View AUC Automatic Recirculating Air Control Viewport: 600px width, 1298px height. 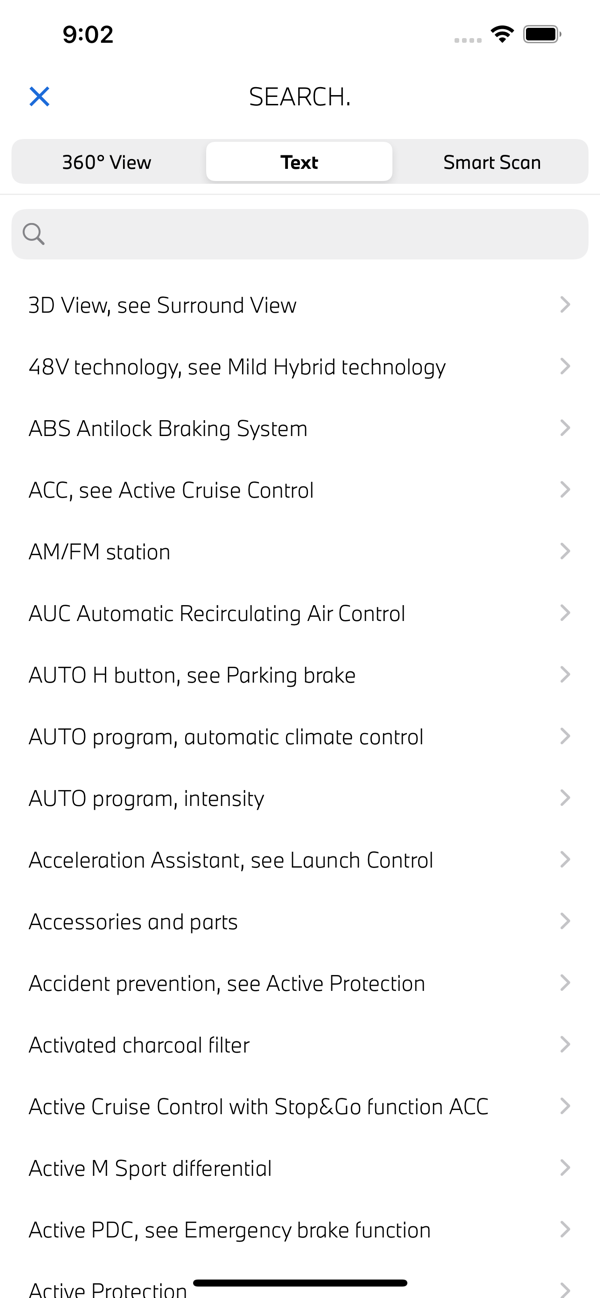(300, 613)
